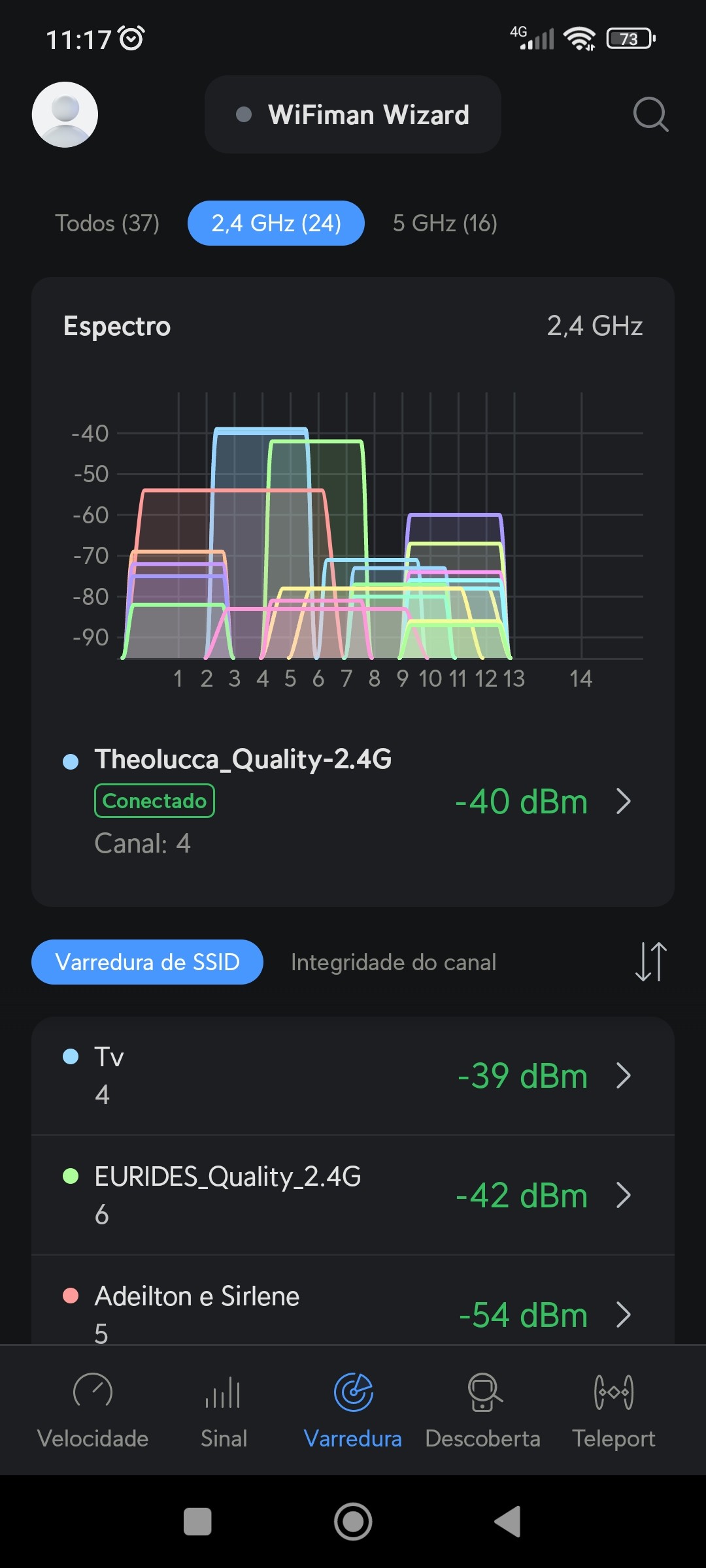Select the 2,4 GHz (24) filter
706x1568 pixels.
click(x=276, y=223)
